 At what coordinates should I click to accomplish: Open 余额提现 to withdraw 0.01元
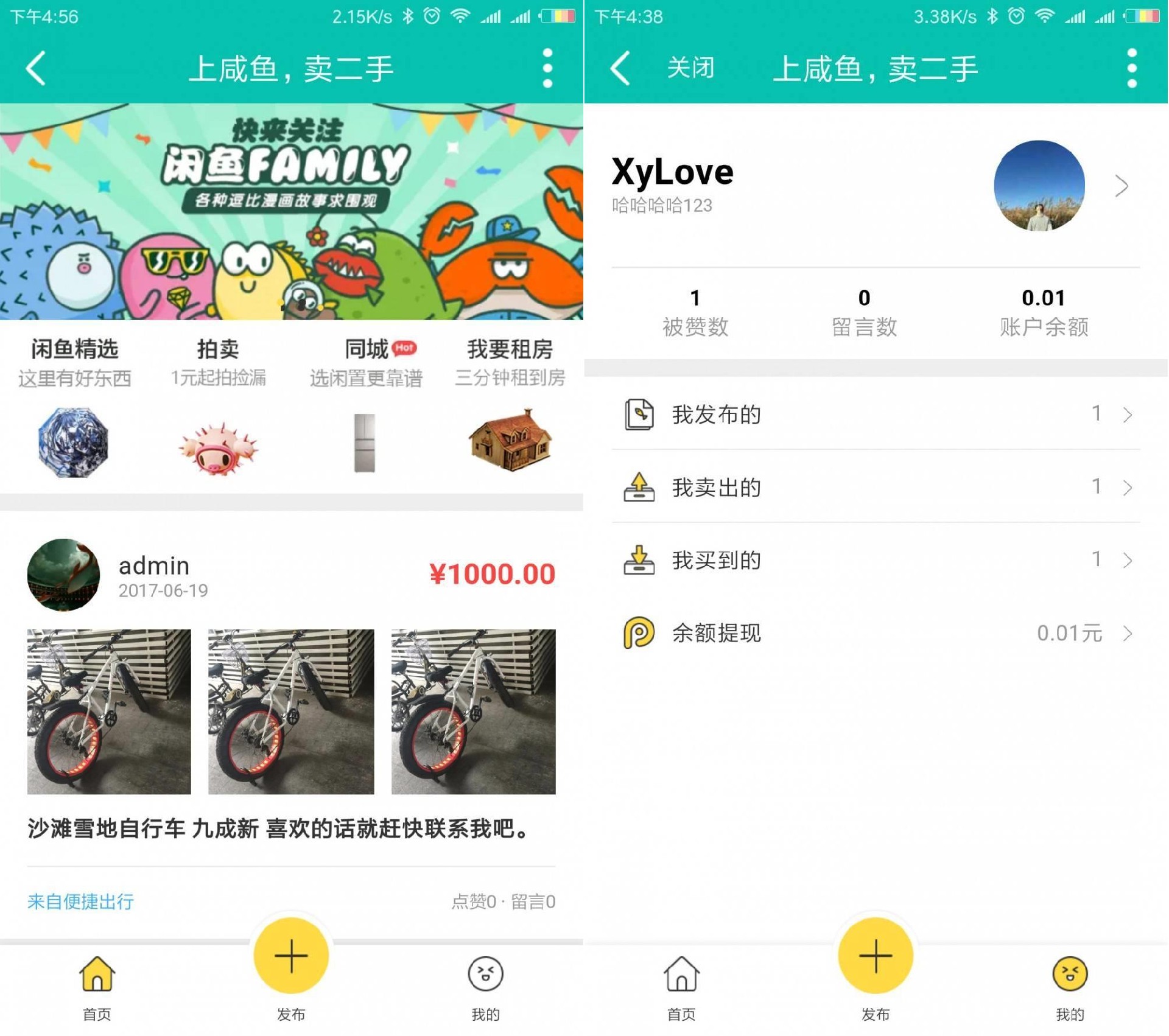pos(876,633)
